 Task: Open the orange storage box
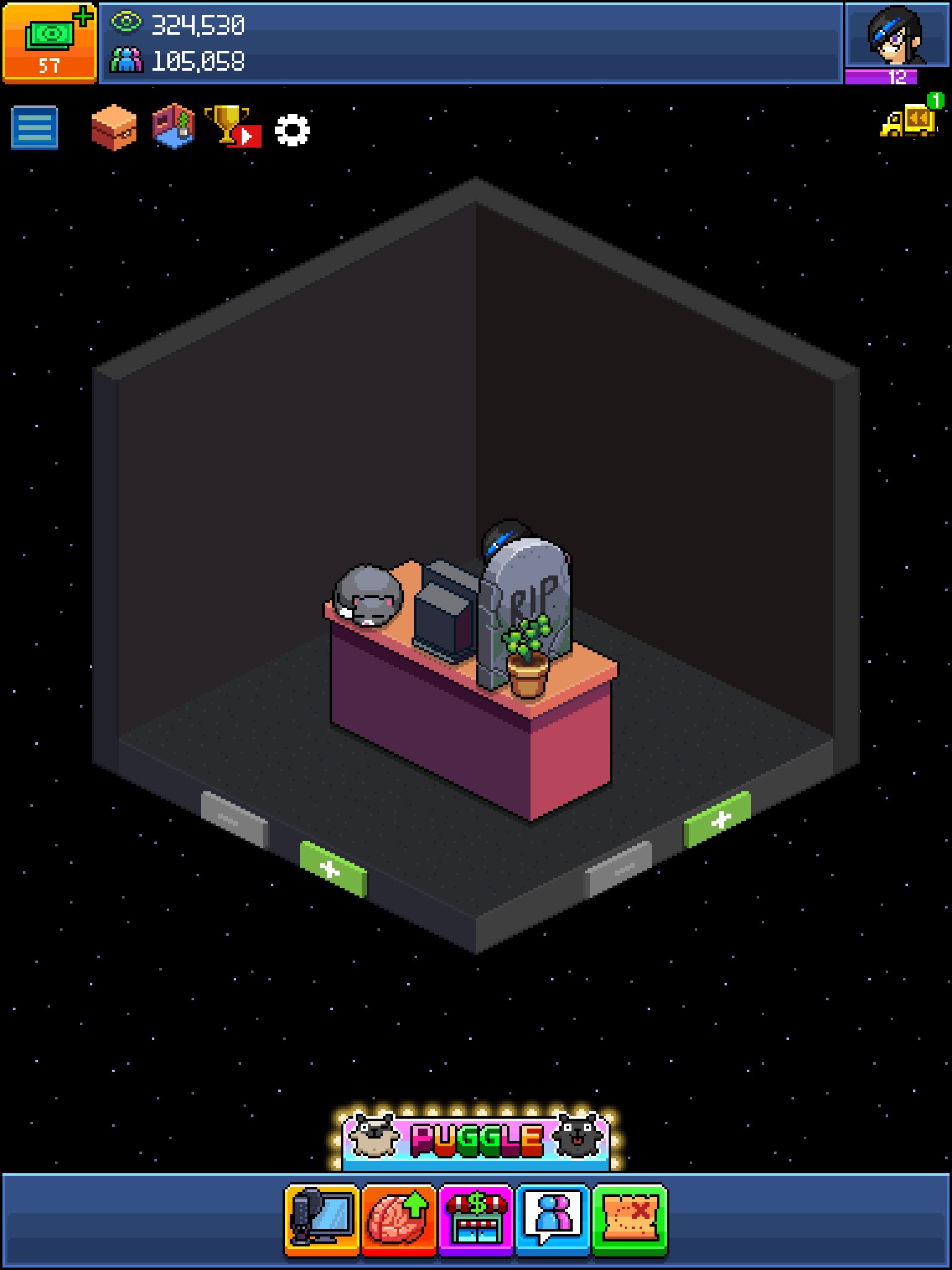click(x=113, y=128)
